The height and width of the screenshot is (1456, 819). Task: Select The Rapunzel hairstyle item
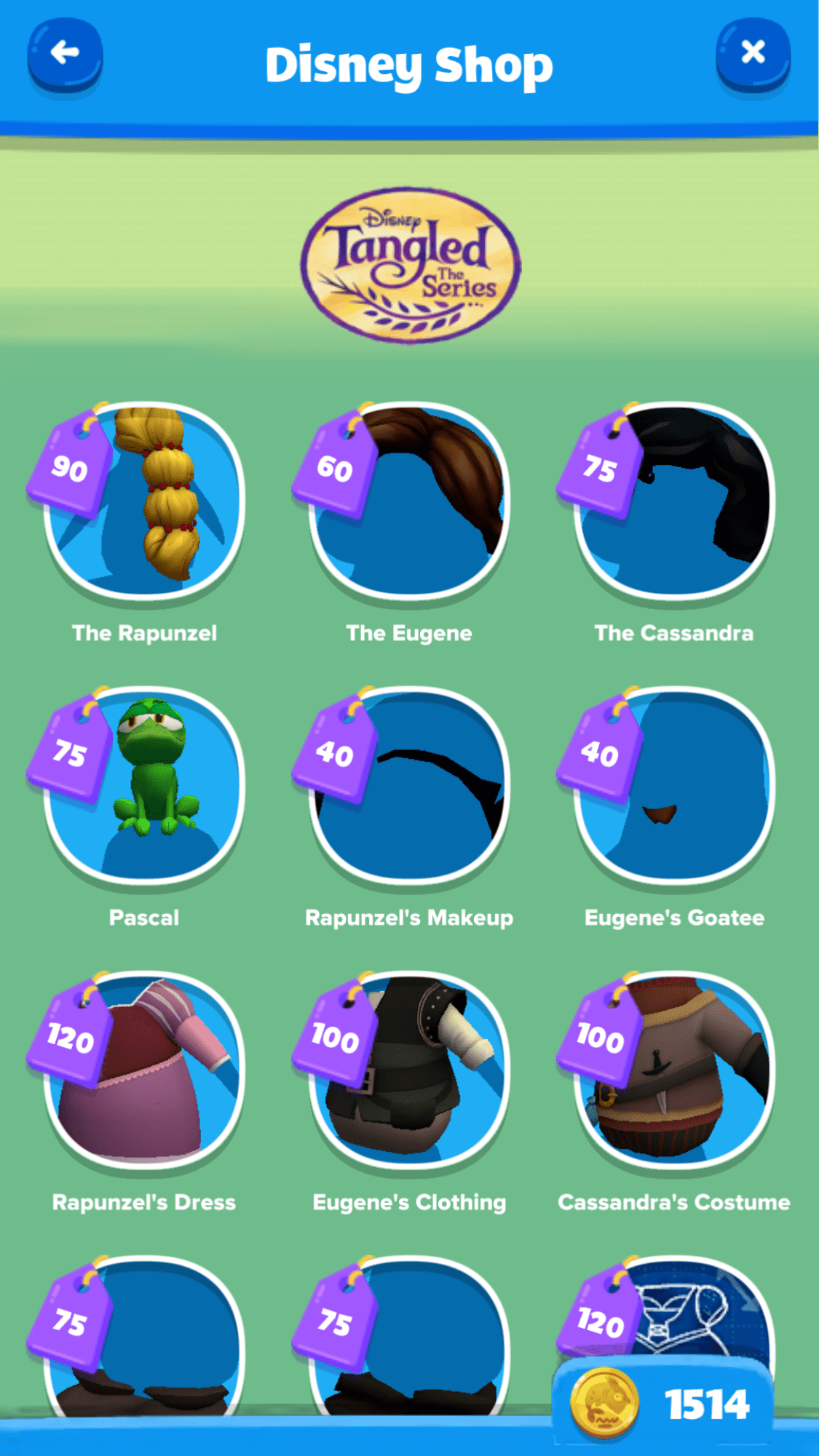pos(144,502)
